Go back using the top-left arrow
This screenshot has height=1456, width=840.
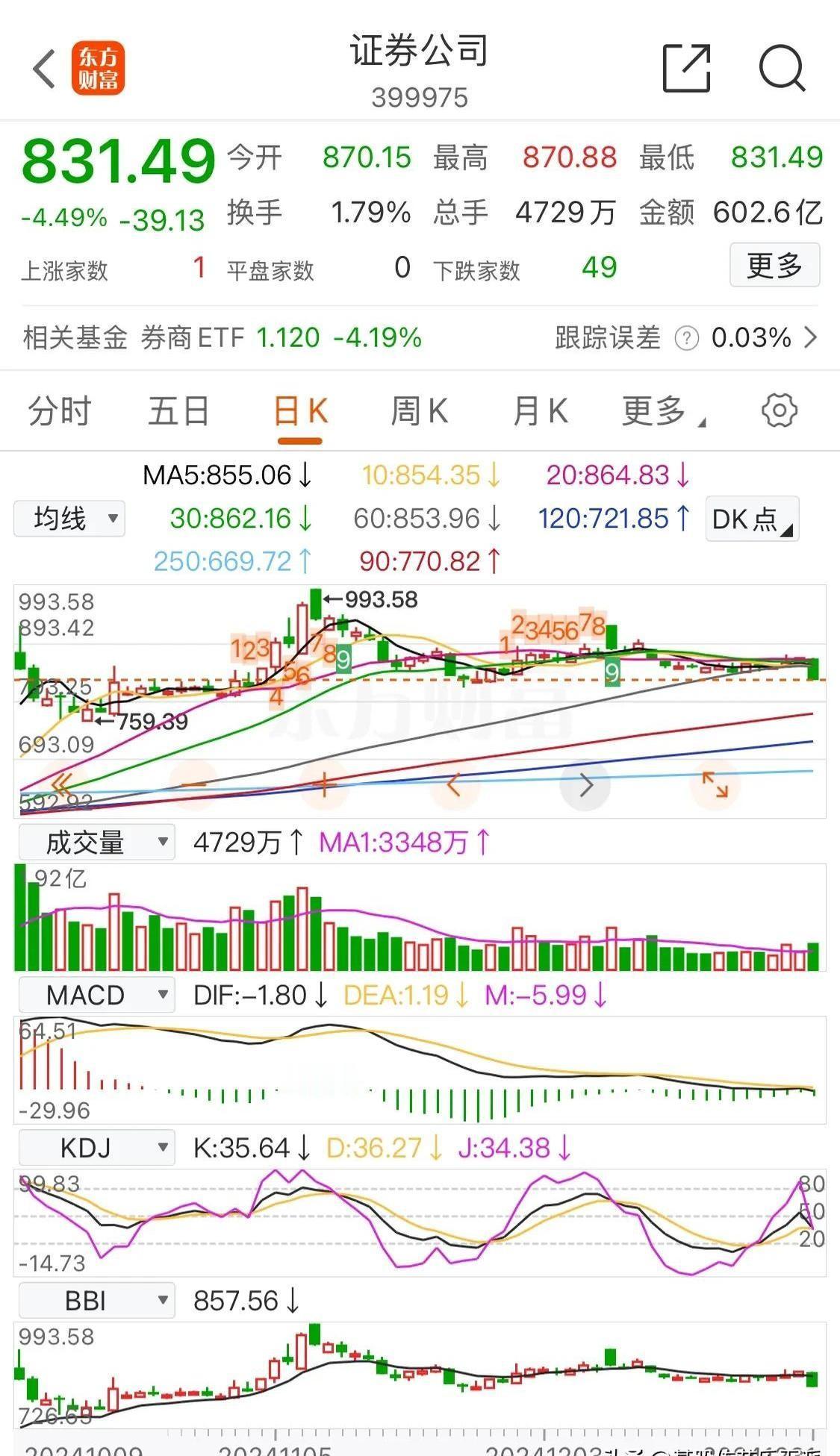pos(44,69)
